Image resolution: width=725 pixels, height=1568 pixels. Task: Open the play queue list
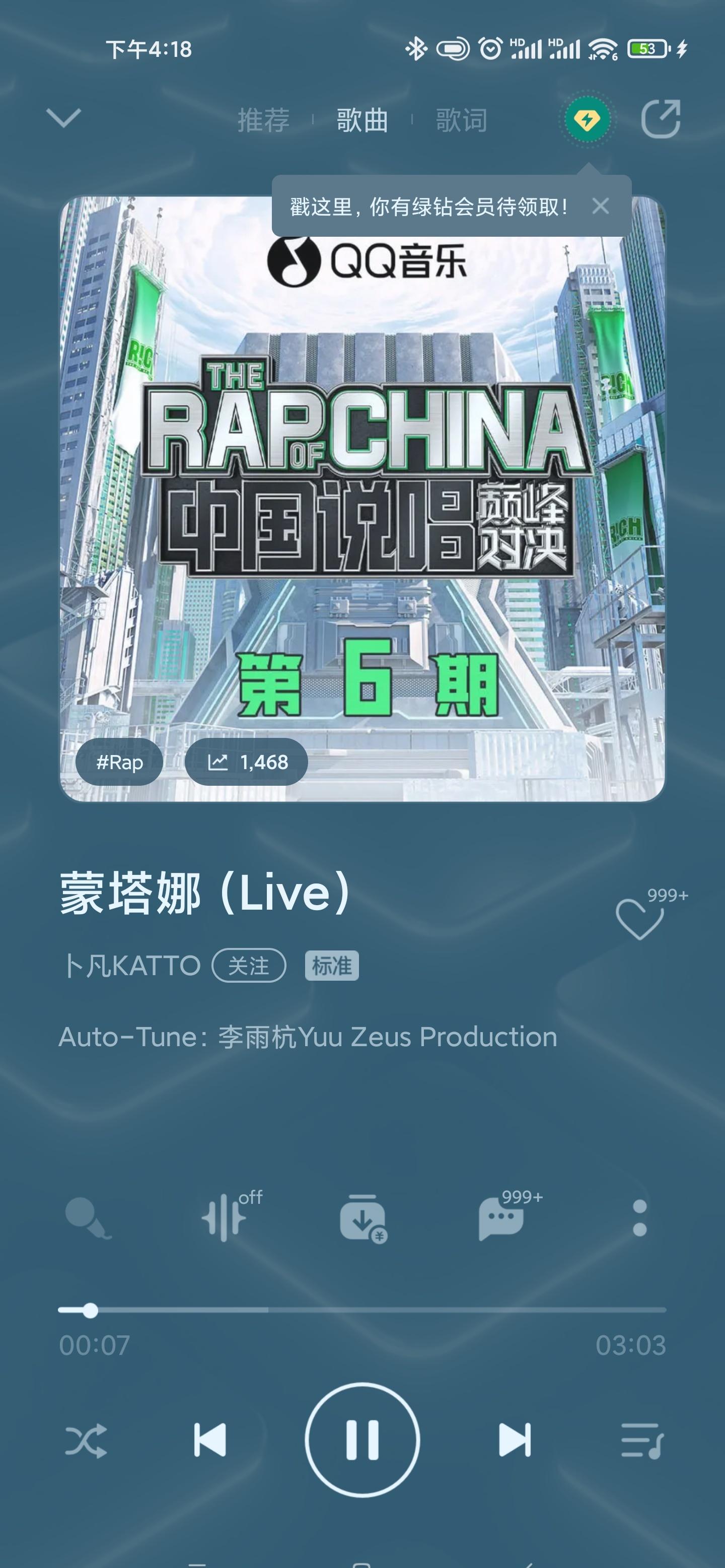tap(641, 1440)
